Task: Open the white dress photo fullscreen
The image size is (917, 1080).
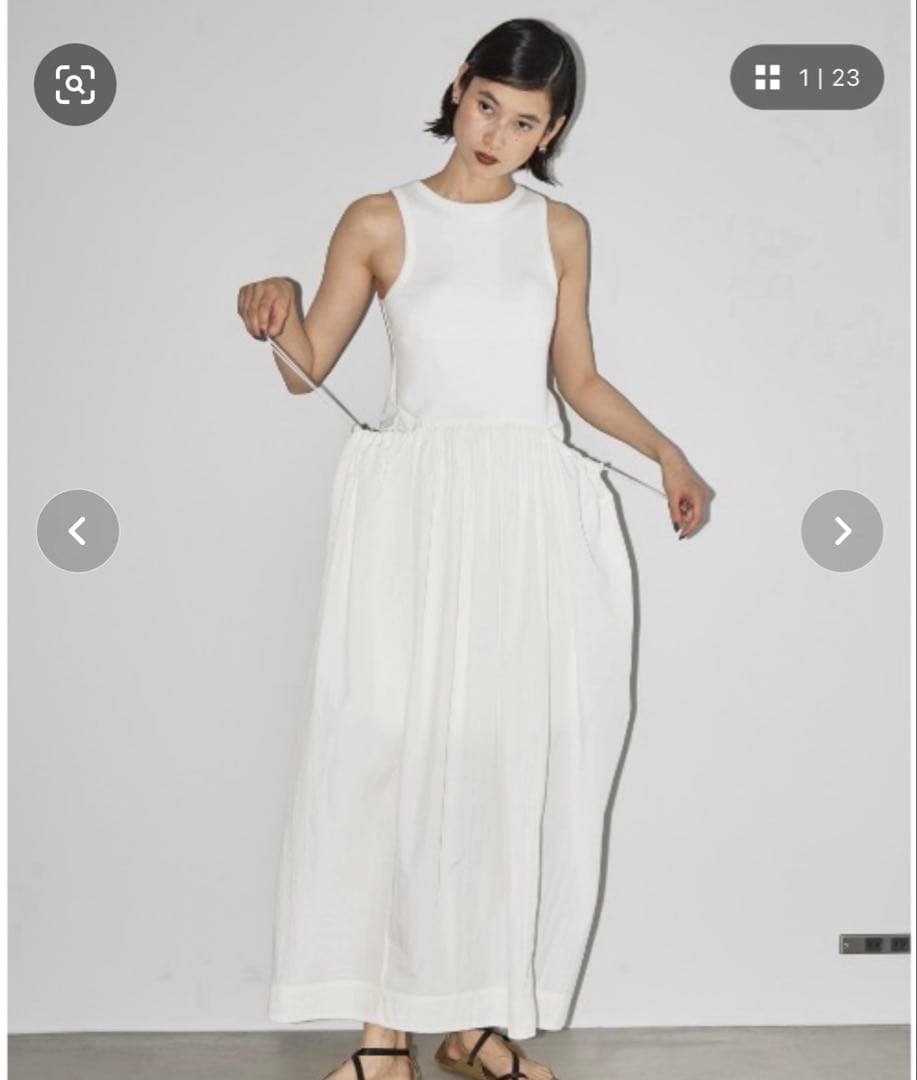Action: pyautogui.click(x=459, y=540)
